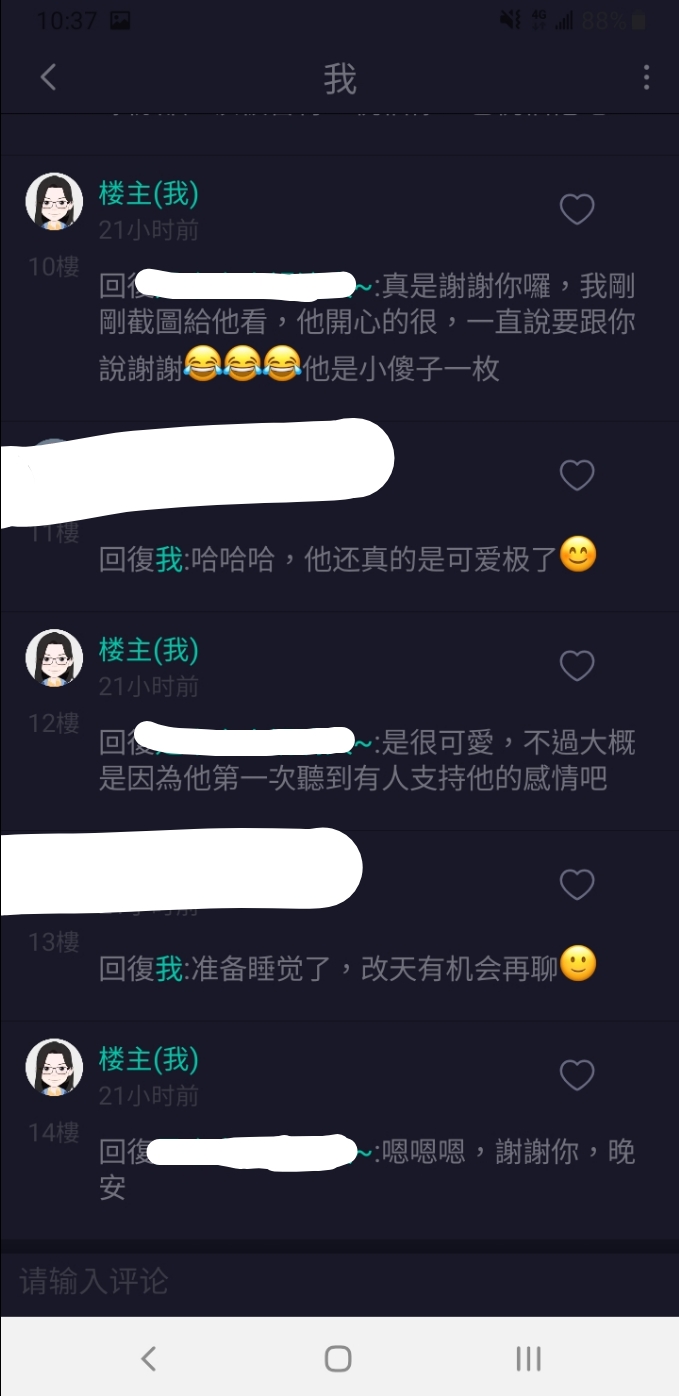Go back using the top-left arrow
This screenshot has height=1396, width=679.
[48, 78]
